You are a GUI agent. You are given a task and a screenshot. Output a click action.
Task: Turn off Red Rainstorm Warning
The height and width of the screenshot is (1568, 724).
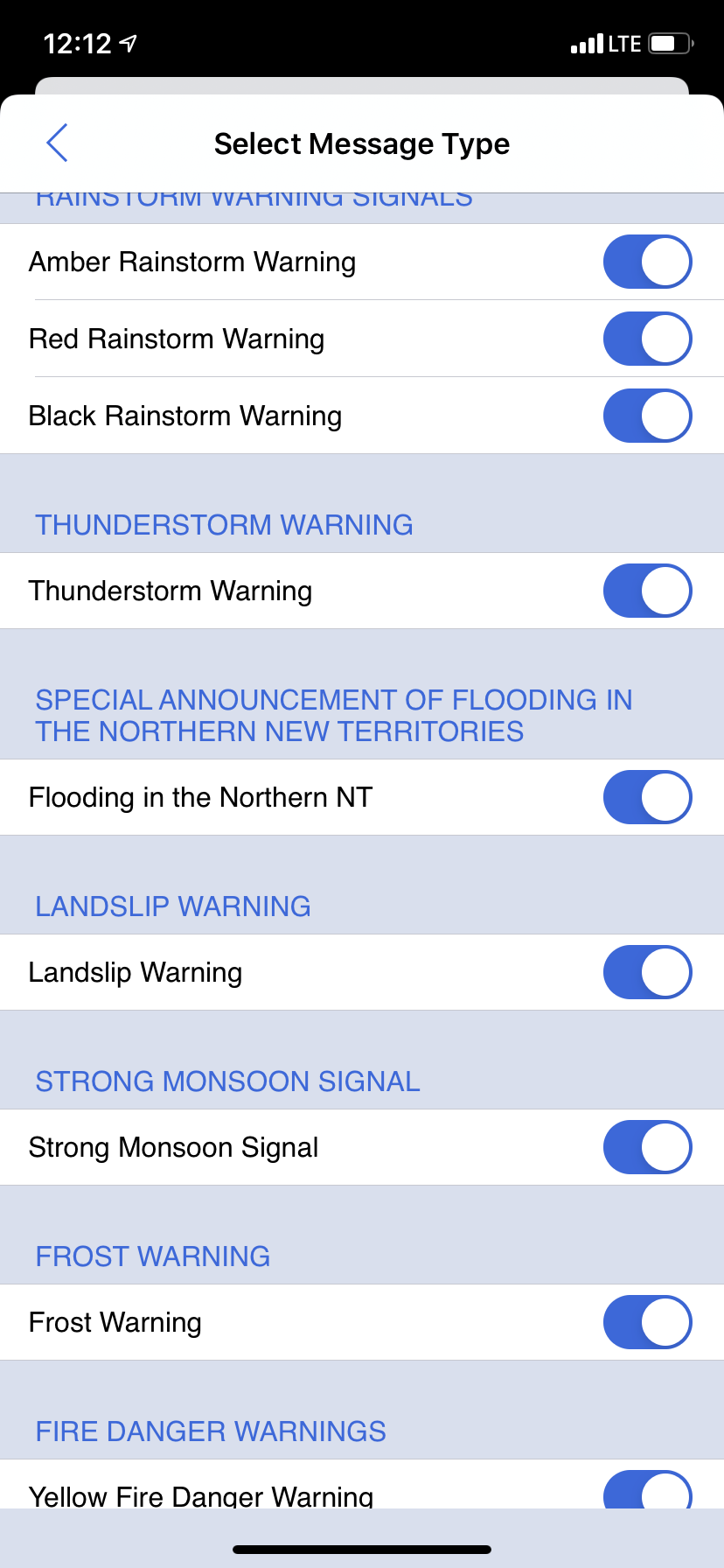[648, 339]
